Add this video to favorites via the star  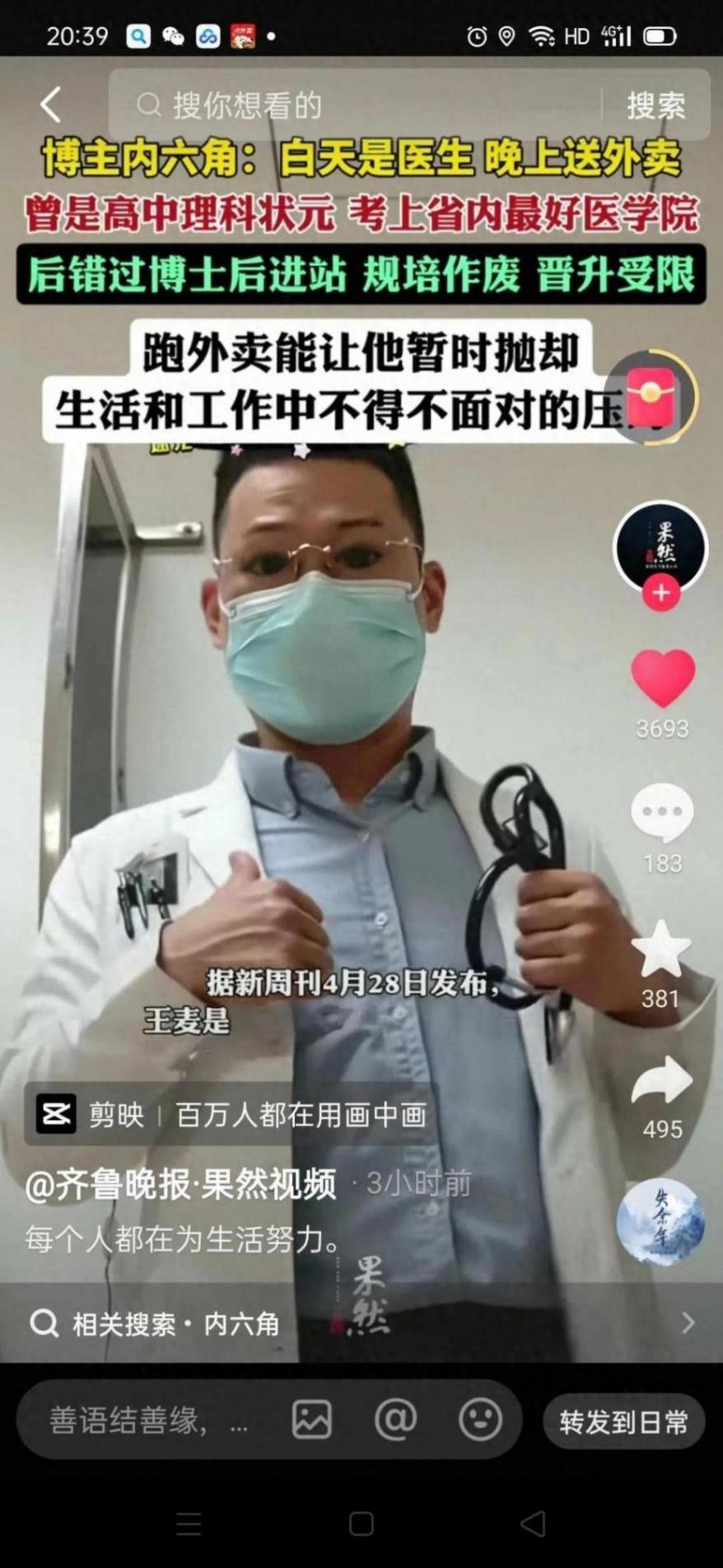tap(660, 950)
